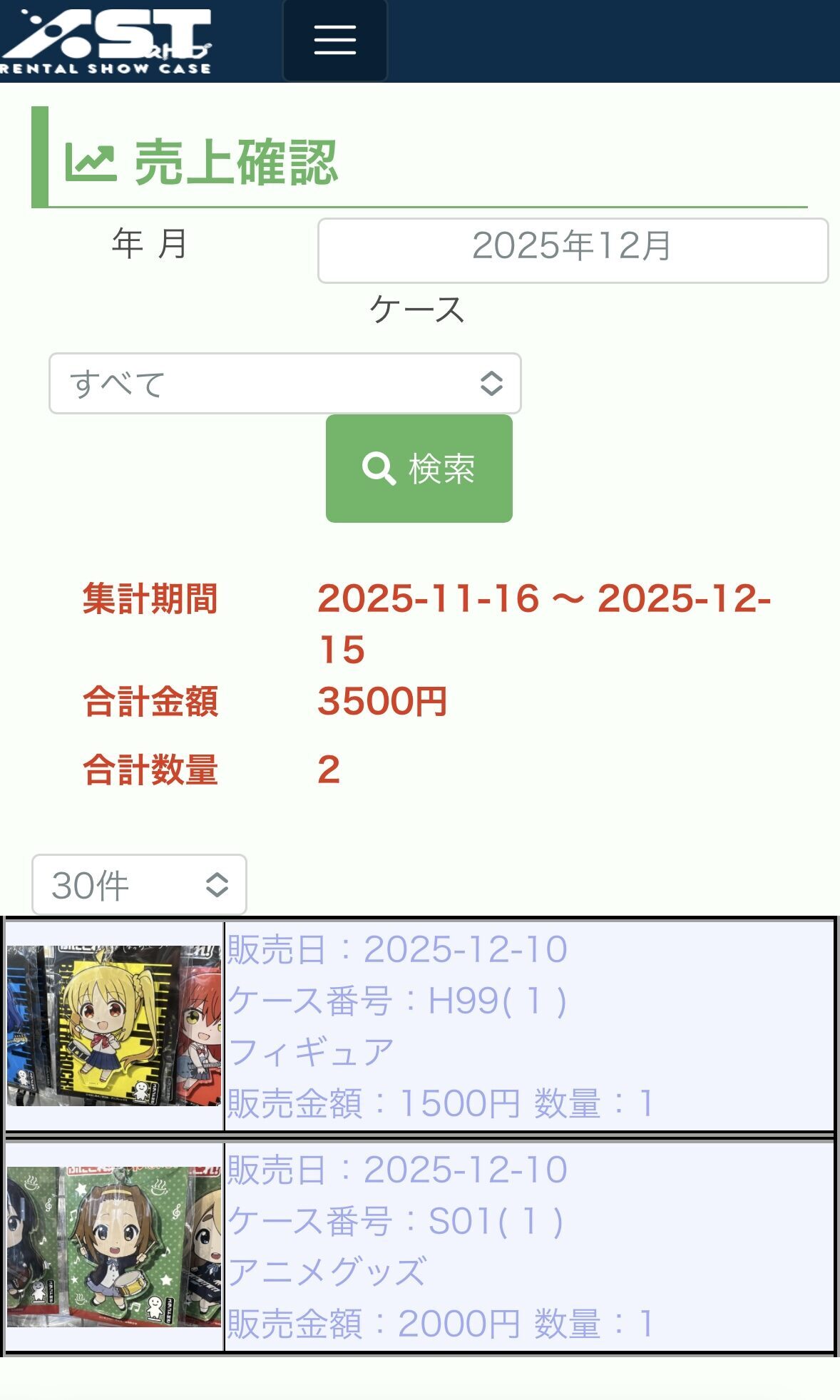Open the hamburger navigation menu

334,40
